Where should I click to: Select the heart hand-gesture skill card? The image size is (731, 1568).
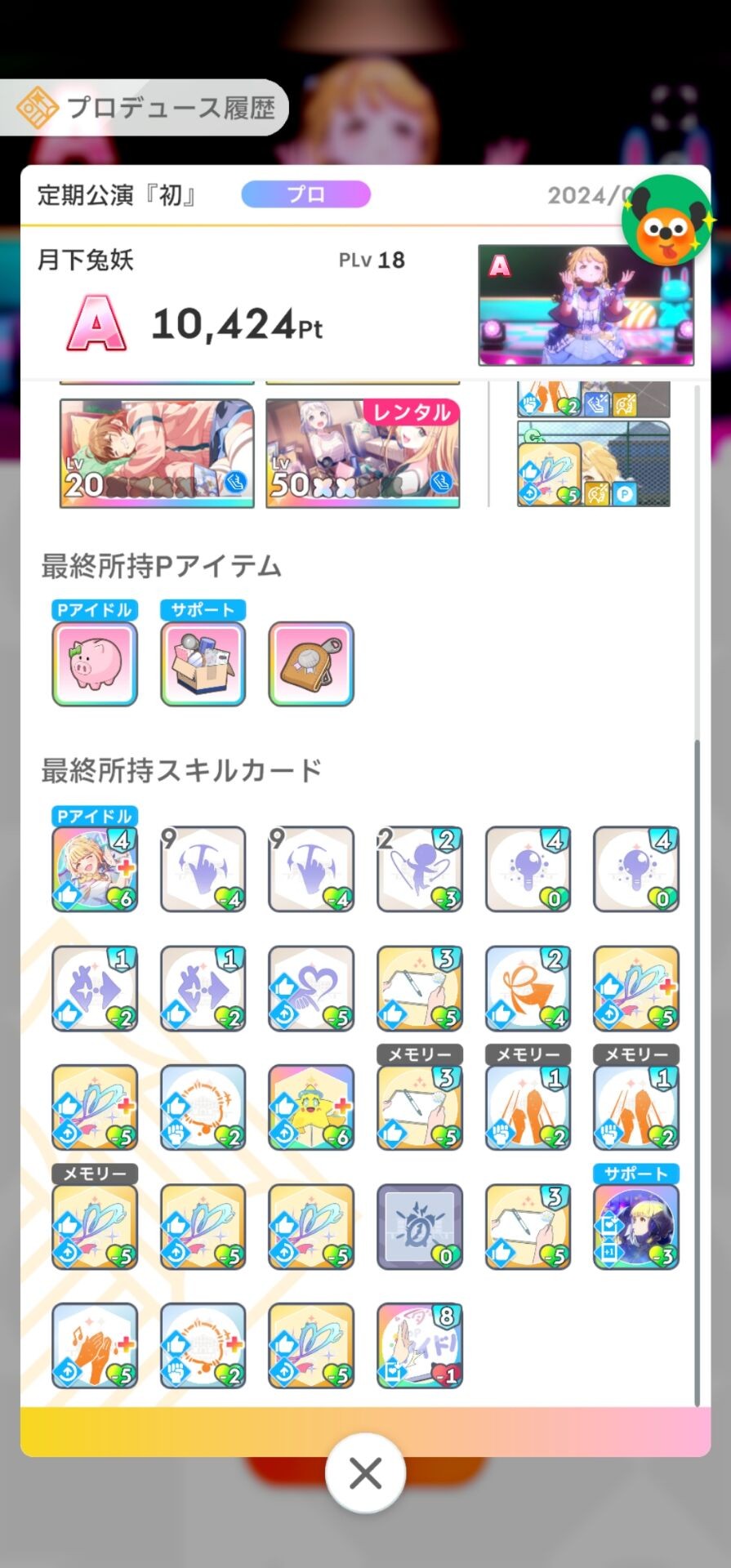click(x=311, y=988)
